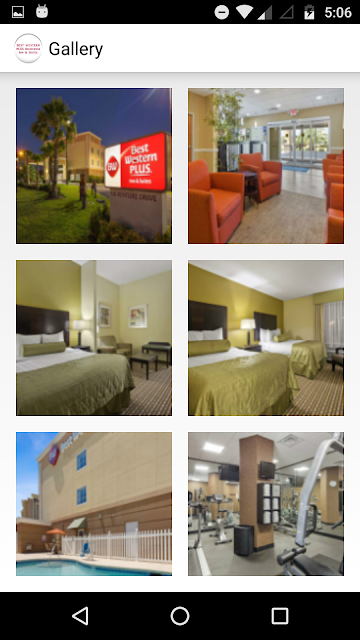View the hotel exterior pool photo

[x=94, y=504]
